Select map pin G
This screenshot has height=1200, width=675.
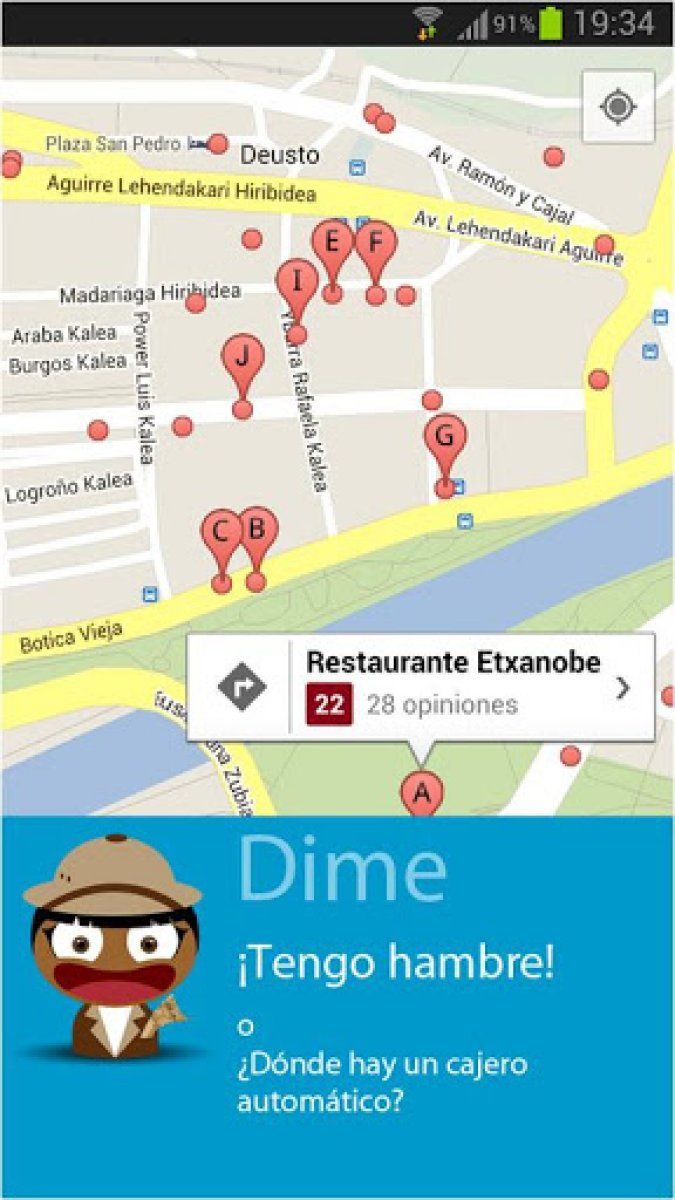tap(445, 438)
